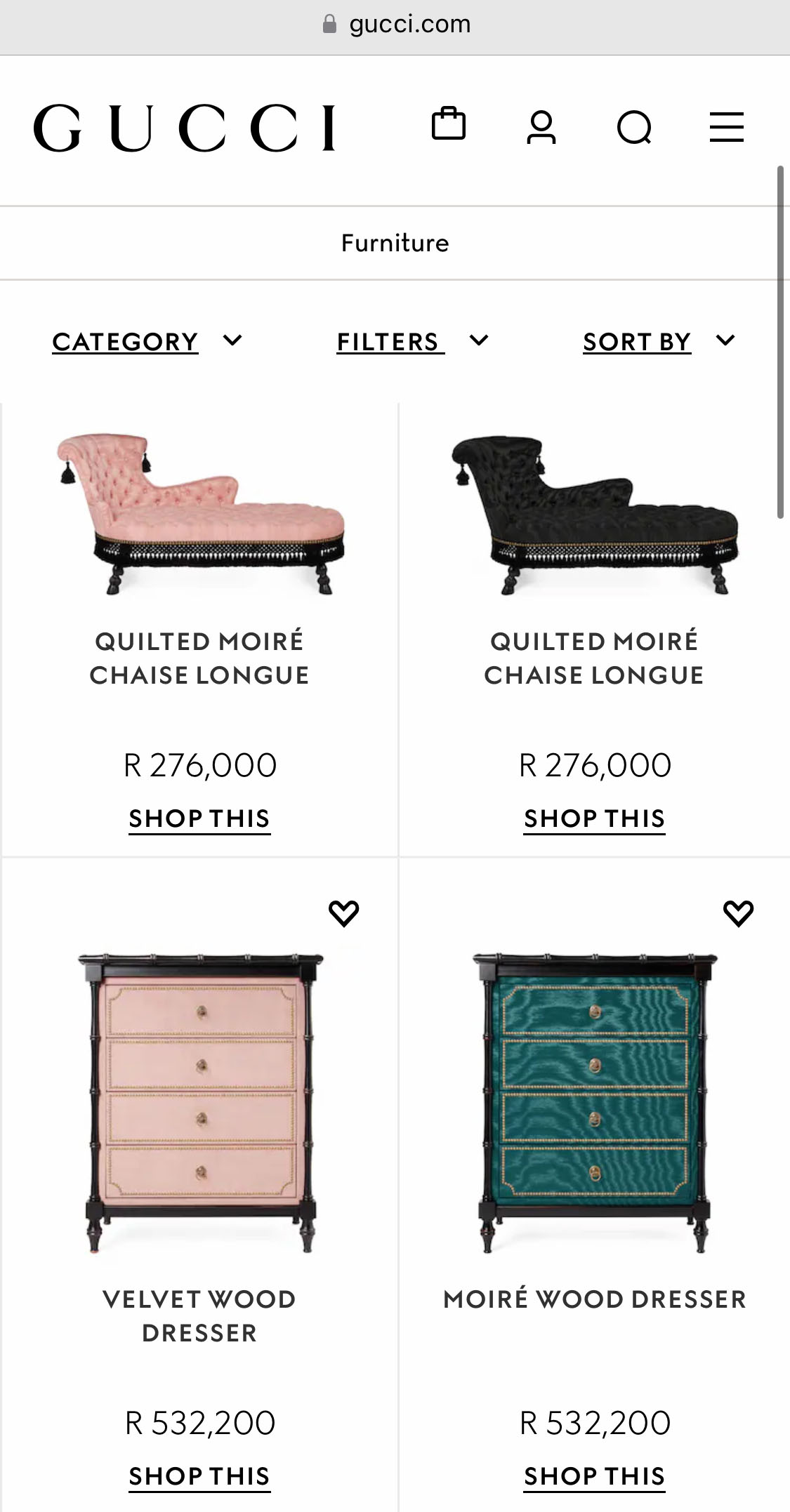Open the hamburger navigation menu
790x1512 pixels.
(727, 126)
